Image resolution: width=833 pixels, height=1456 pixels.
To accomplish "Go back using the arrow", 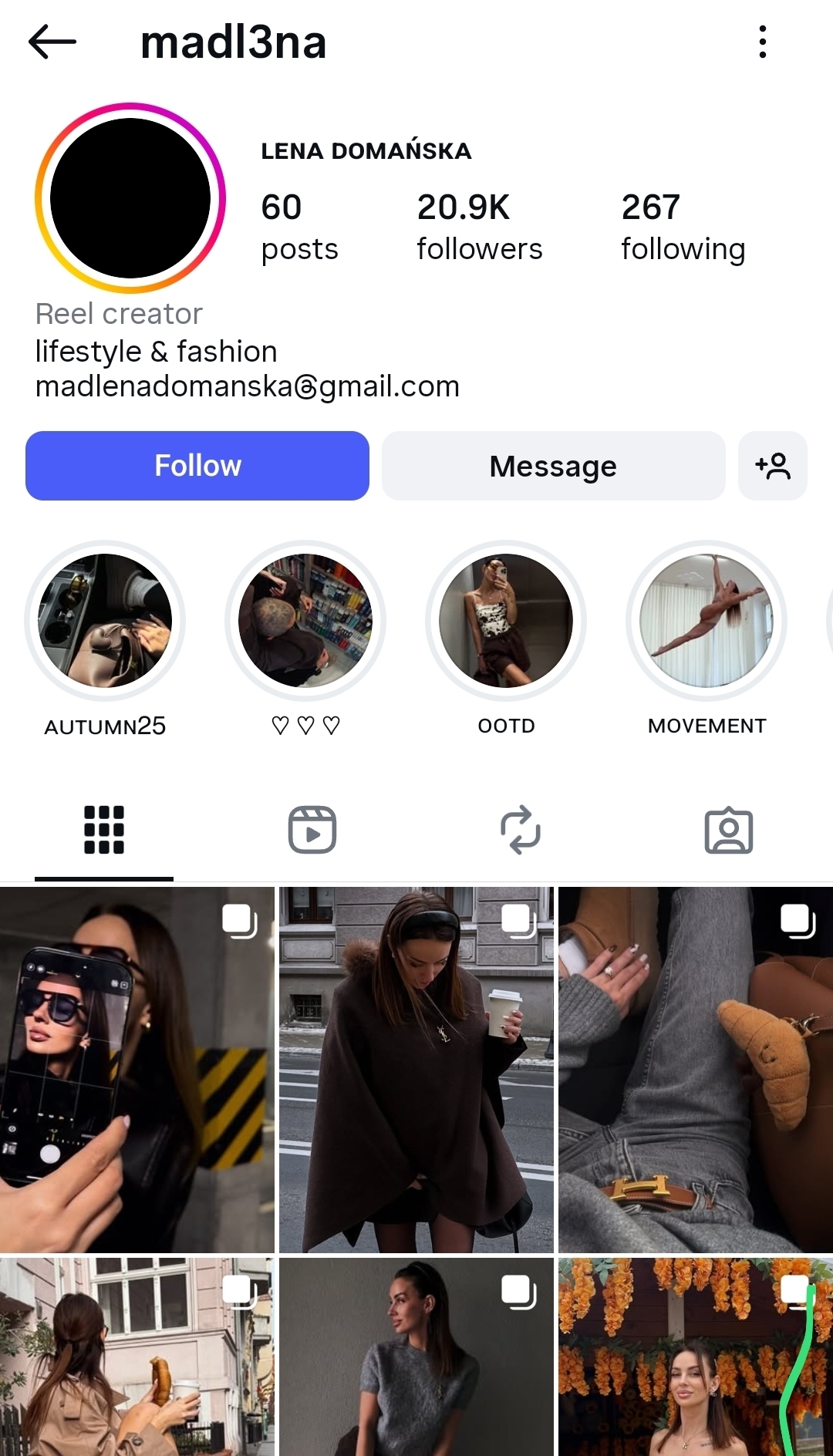I will tap(52, 42).
